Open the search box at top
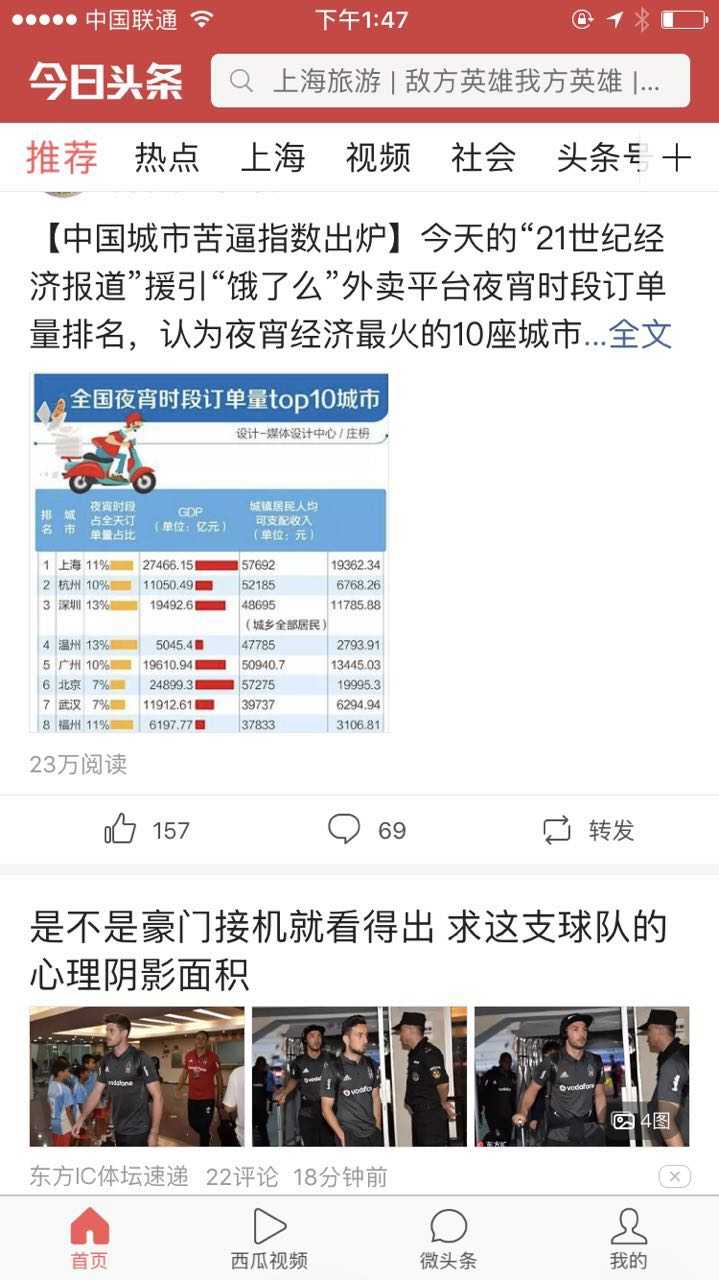The height and width of the screenshot is (1280, 719). click(450, 81)
